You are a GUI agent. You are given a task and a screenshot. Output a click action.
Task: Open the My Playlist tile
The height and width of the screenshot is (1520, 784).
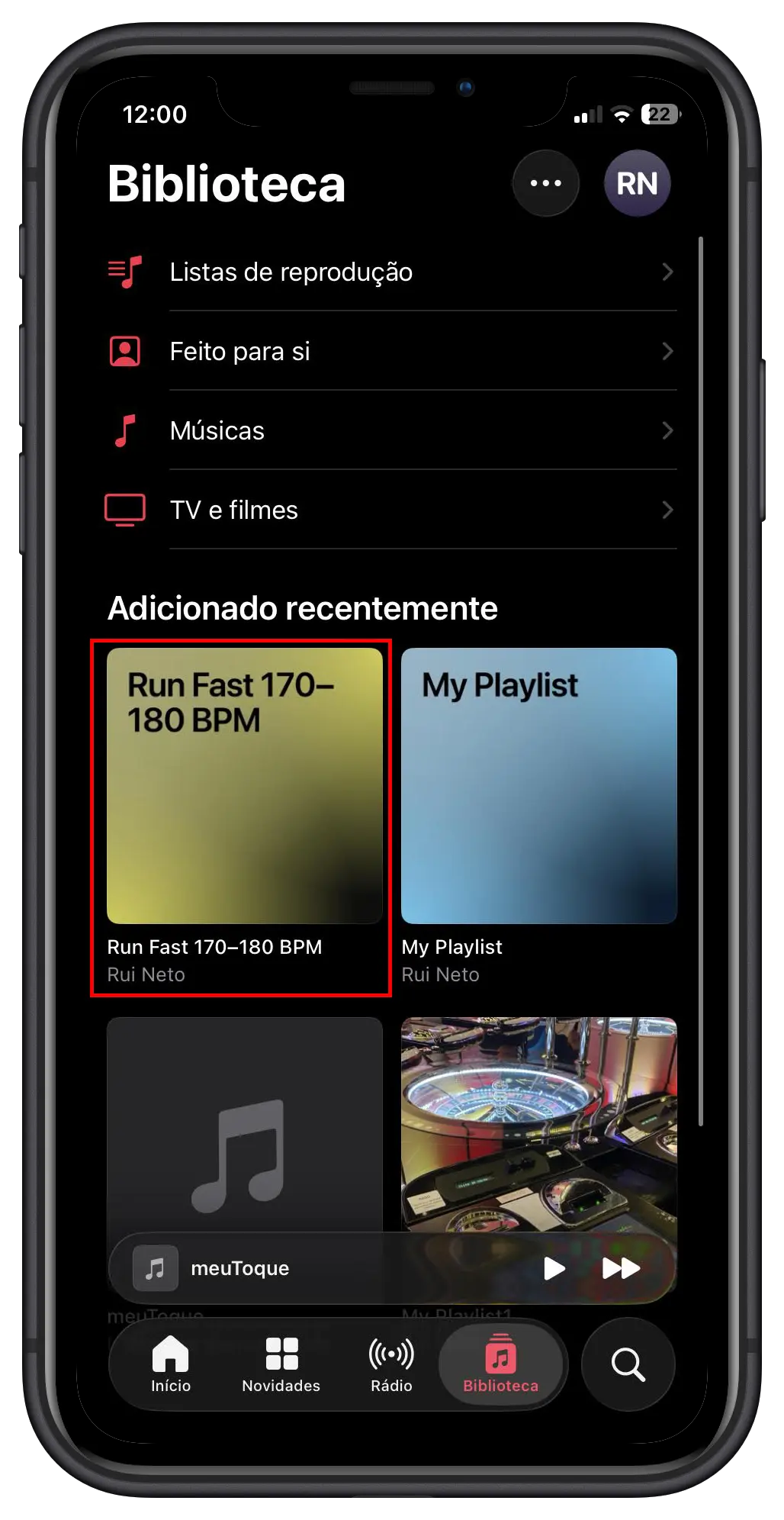(x=538, y=786)
